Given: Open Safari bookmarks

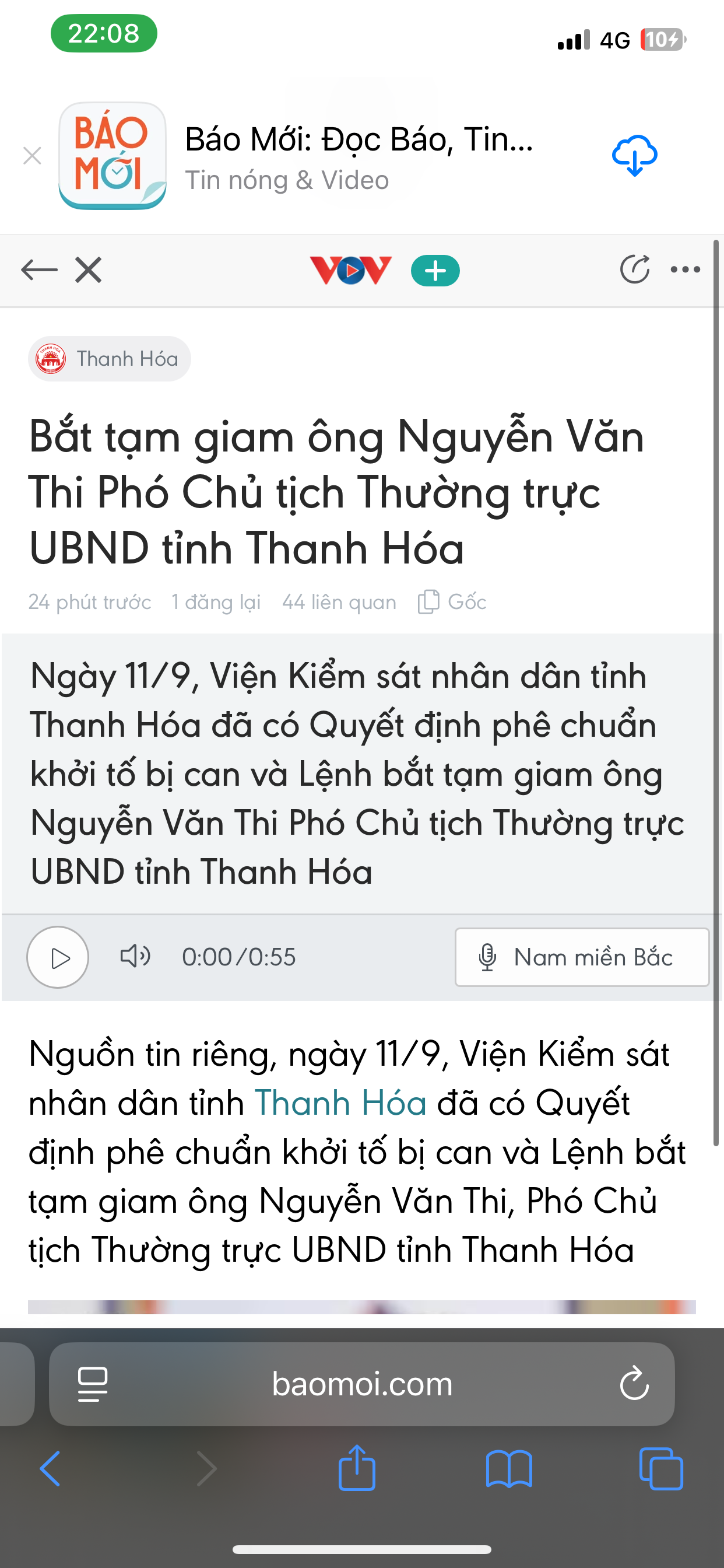Looking at the screenshot, I should click(x=509, y=1469).
